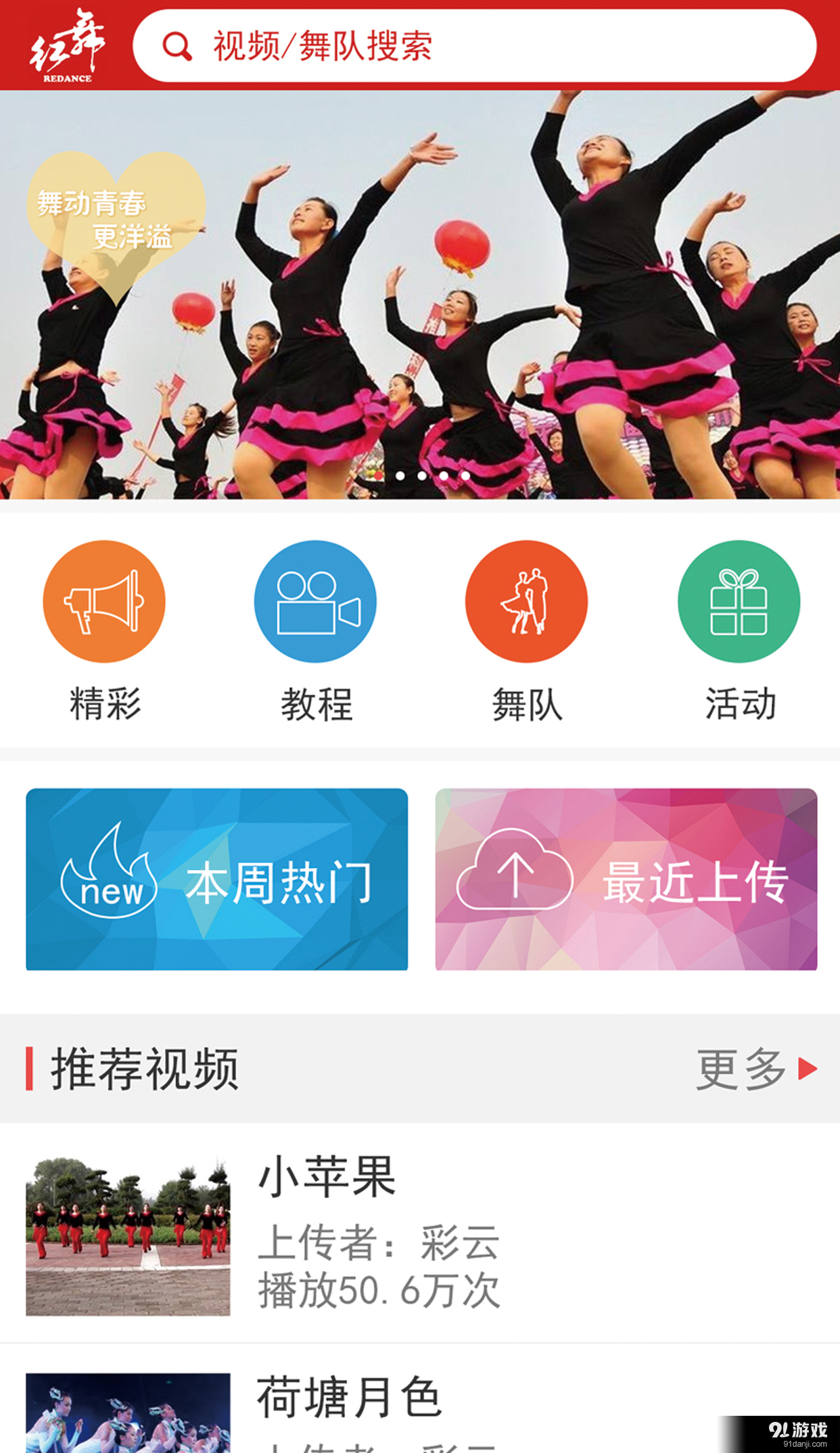Select the last carousel indicator dot
840x1453 pixels.
coord(466,476)
